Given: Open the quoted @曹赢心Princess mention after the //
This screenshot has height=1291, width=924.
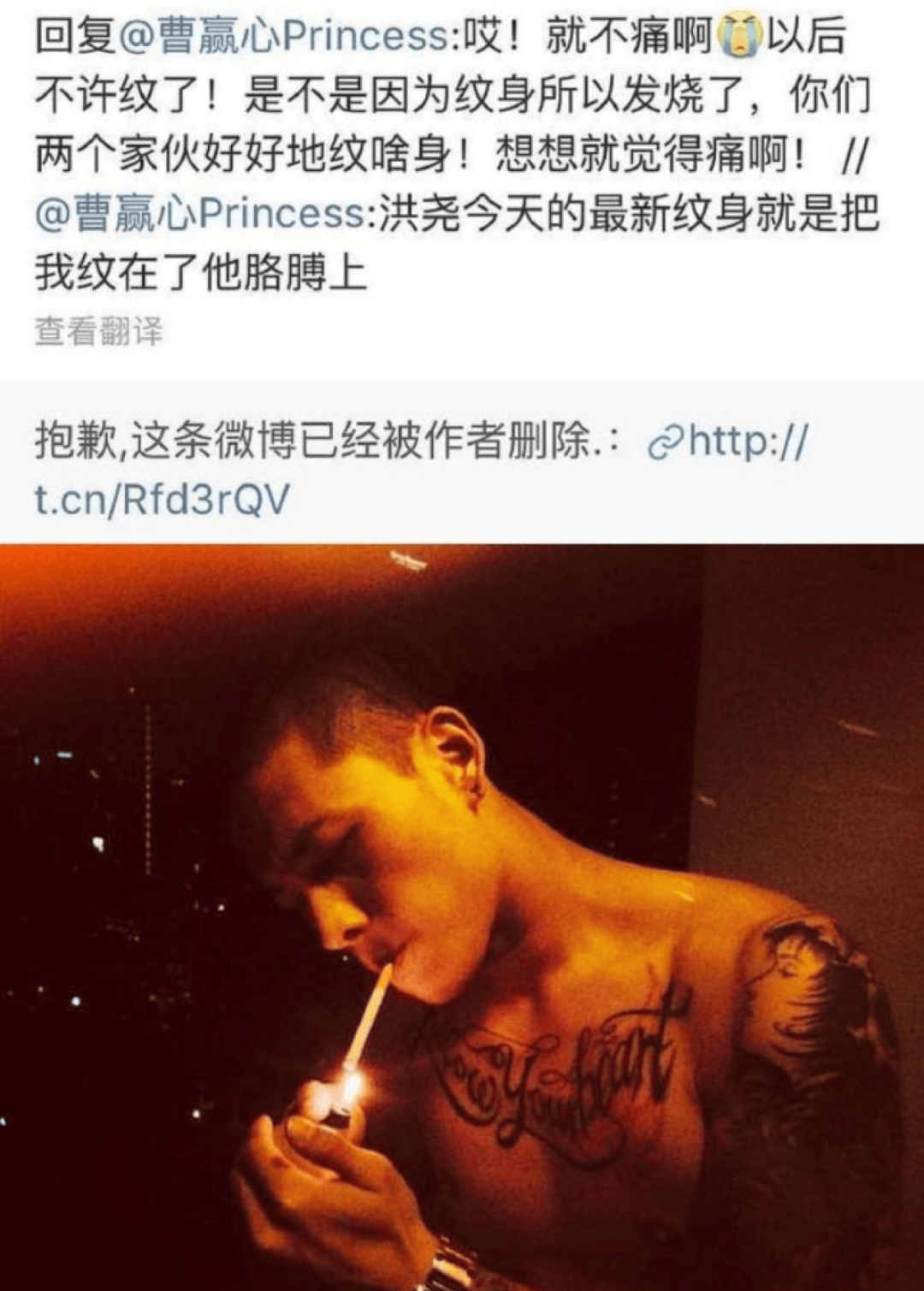Looking at the screenshot, I should [201, 215].
